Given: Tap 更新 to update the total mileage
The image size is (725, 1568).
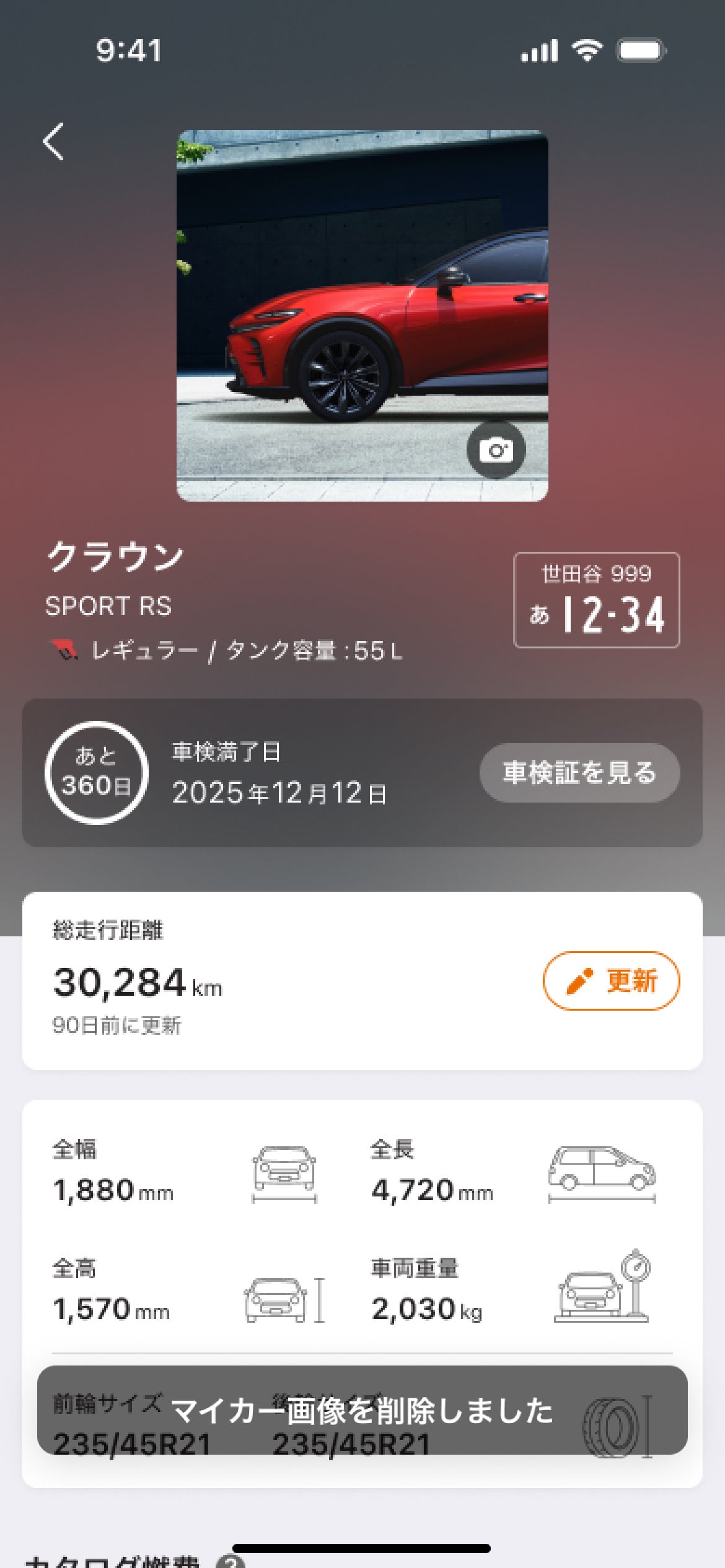Looking at the screenshot, I should (x=611, y=981).
